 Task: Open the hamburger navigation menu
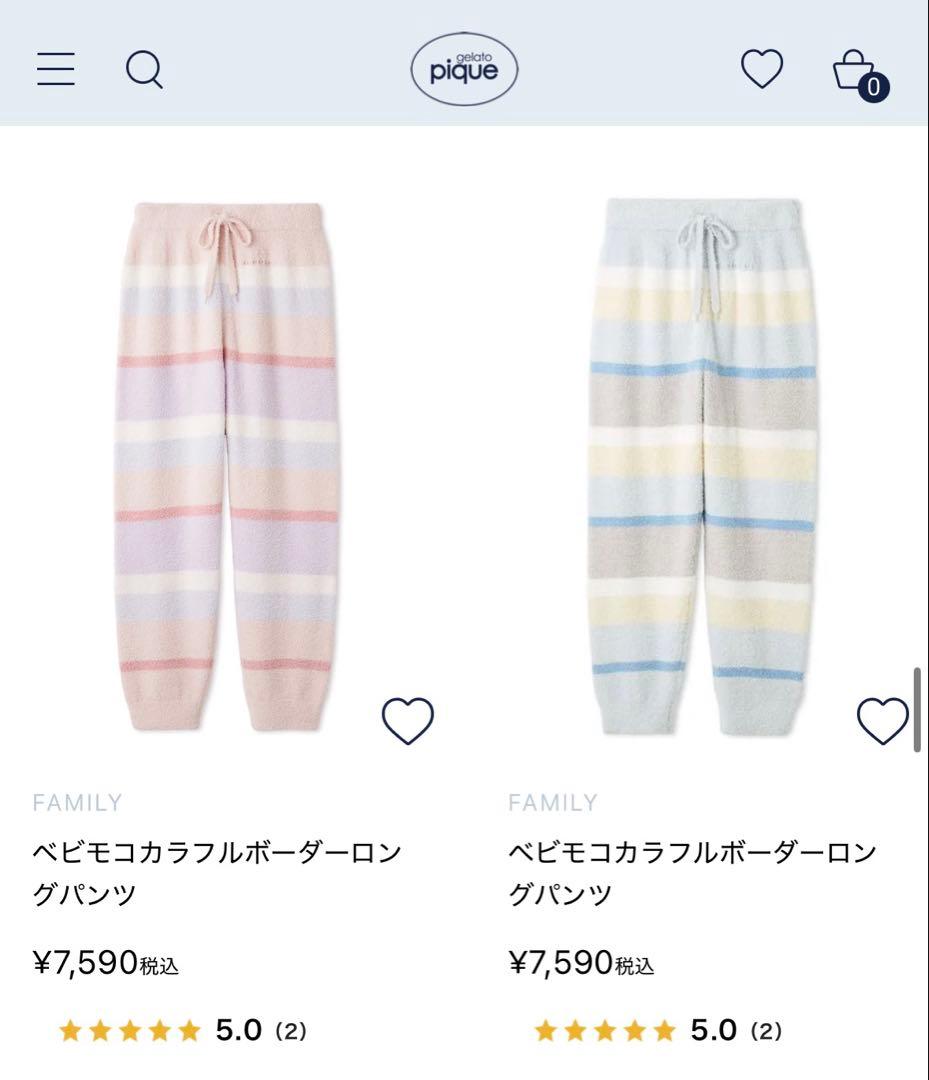[55, 68]
